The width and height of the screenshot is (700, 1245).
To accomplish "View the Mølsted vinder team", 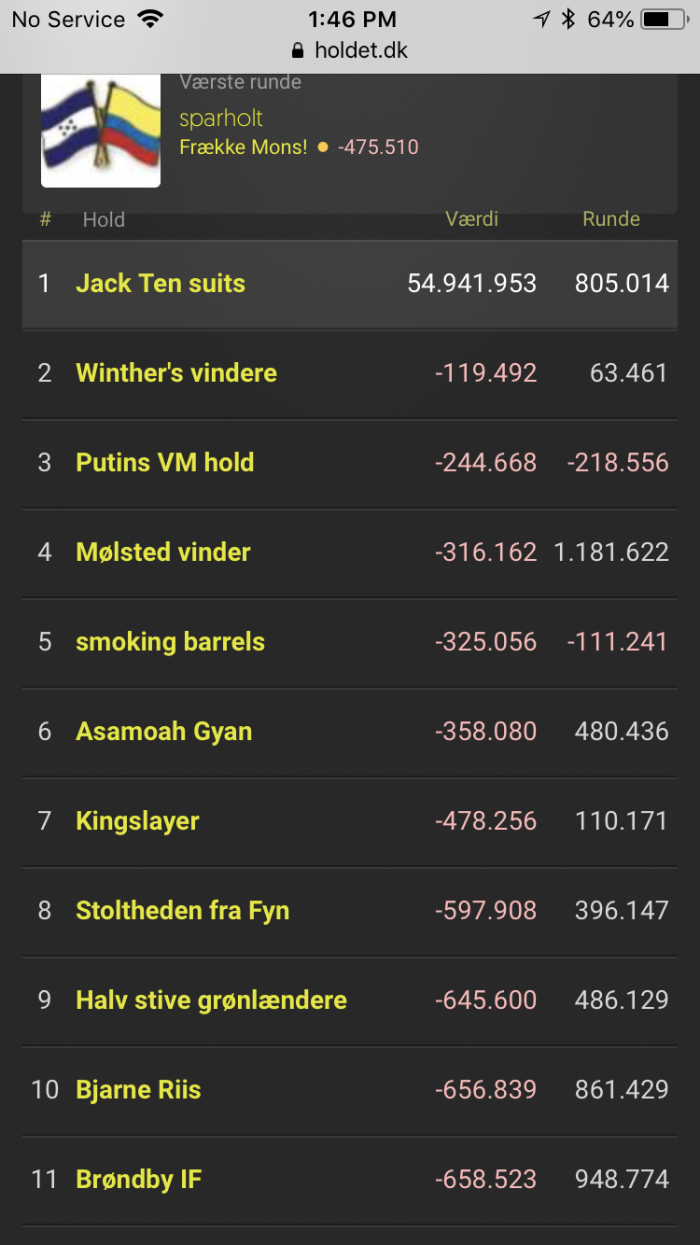I will 163,552.
